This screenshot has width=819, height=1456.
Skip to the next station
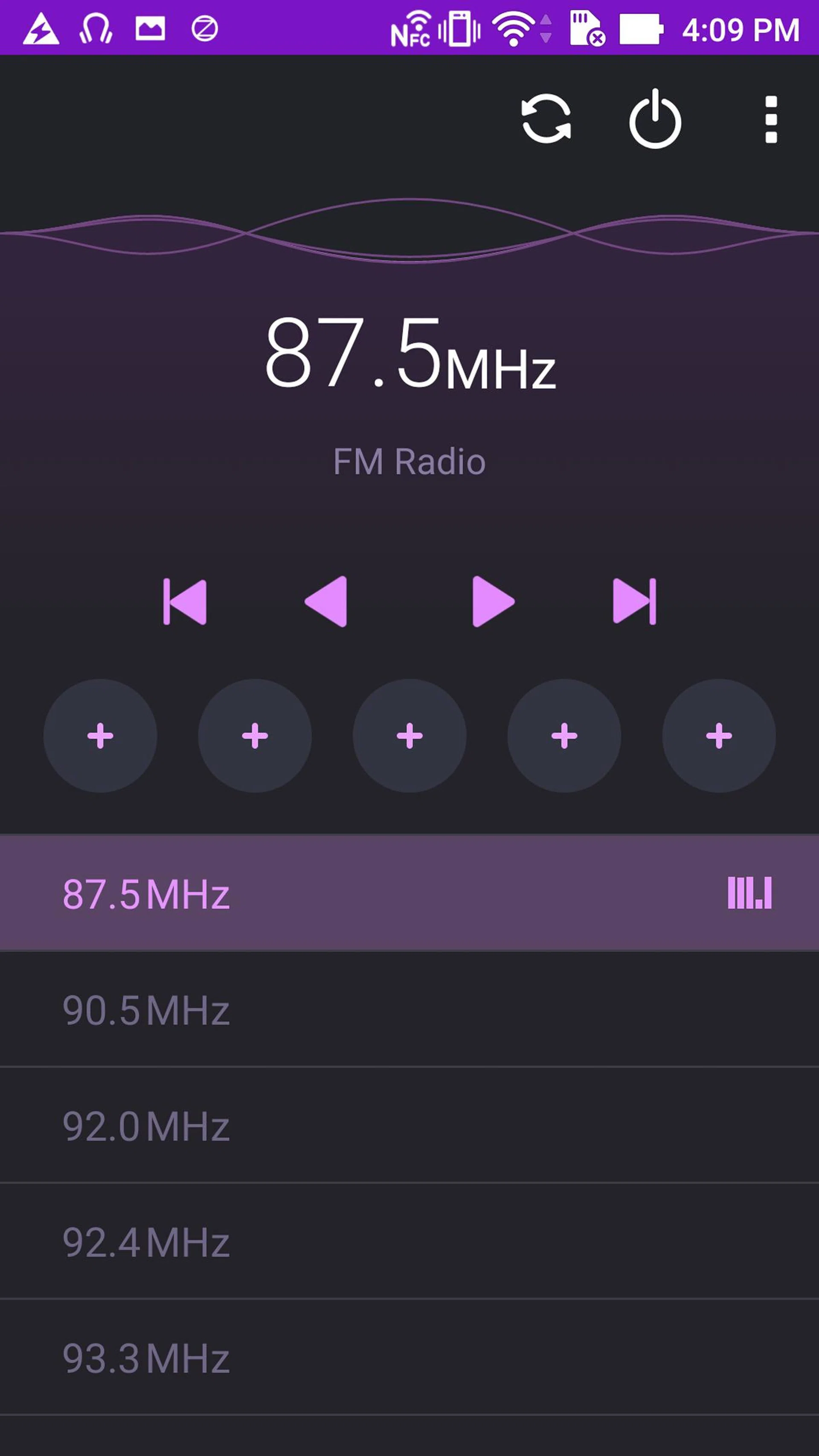[x=634, y=602]
